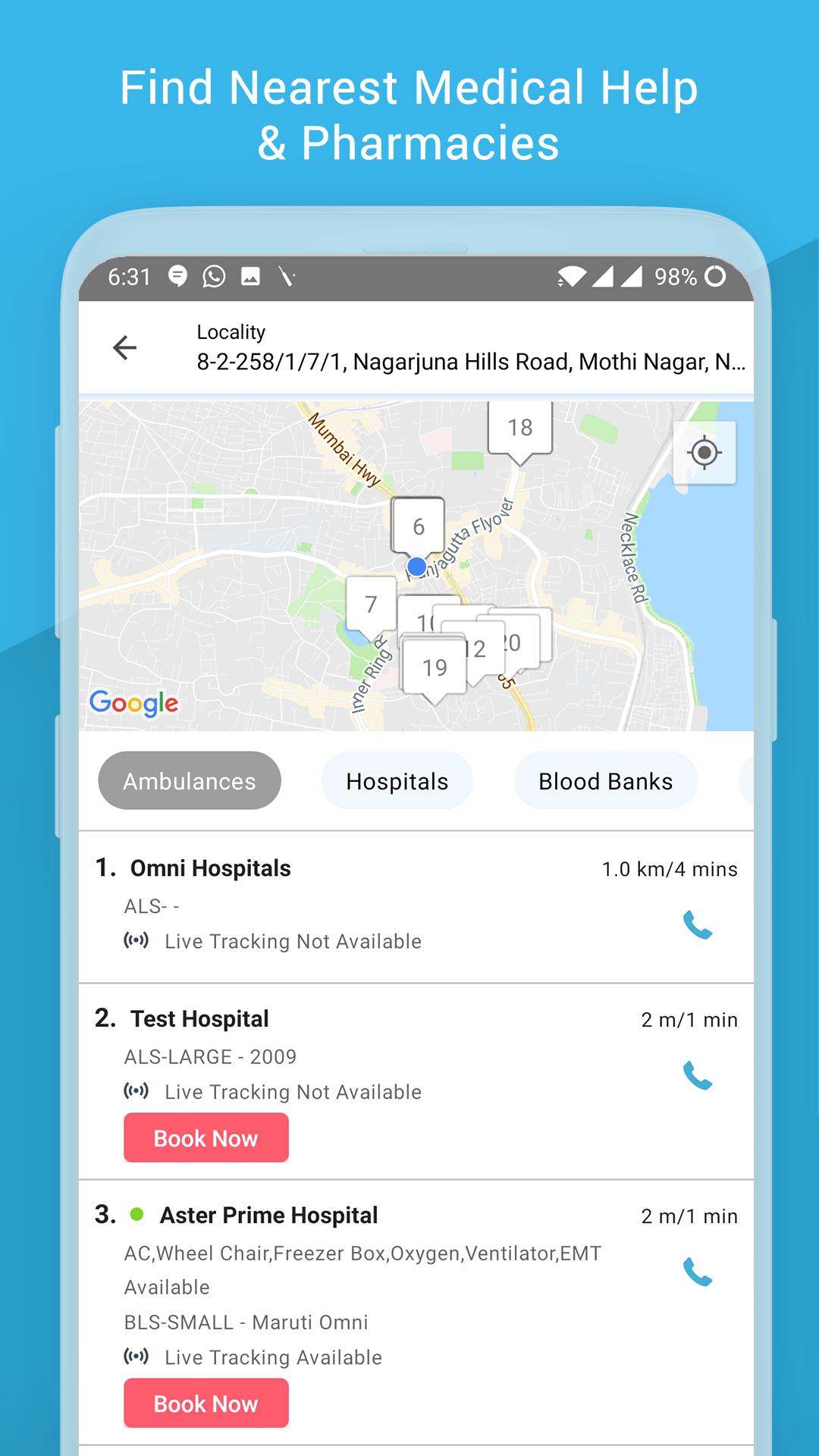Image resolution: width=819 pixels, height=1456 pixels.
Task: Book Now for Test Hospital
Action: (206, 1137)
